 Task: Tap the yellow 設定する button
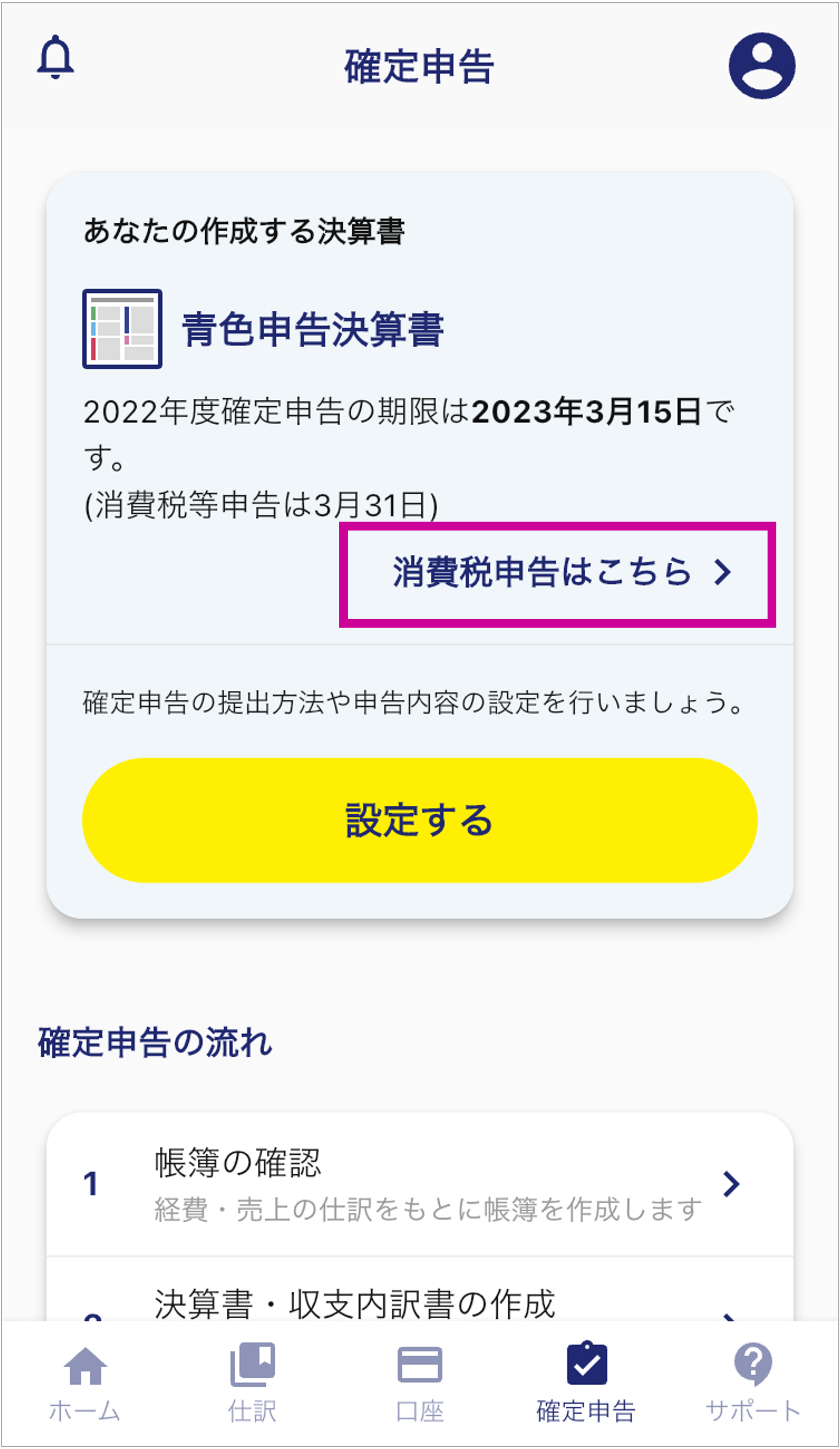420,820
